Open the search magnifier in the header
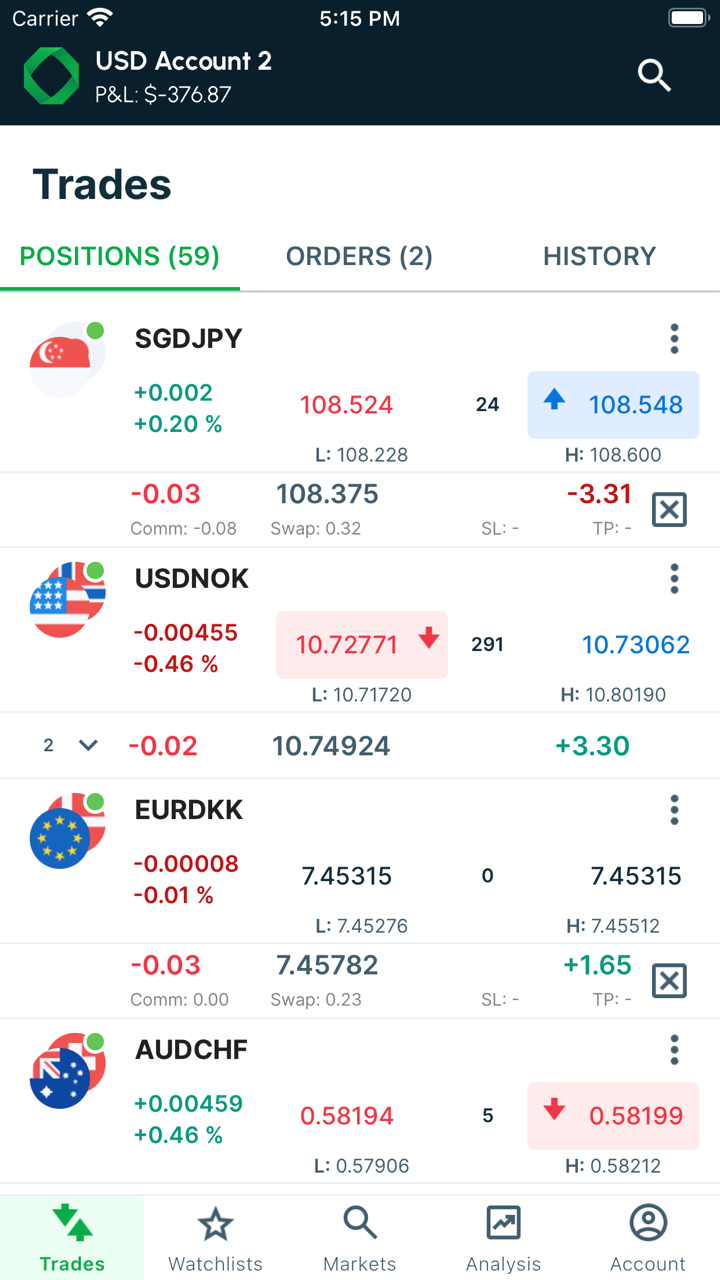 [654, 75]
